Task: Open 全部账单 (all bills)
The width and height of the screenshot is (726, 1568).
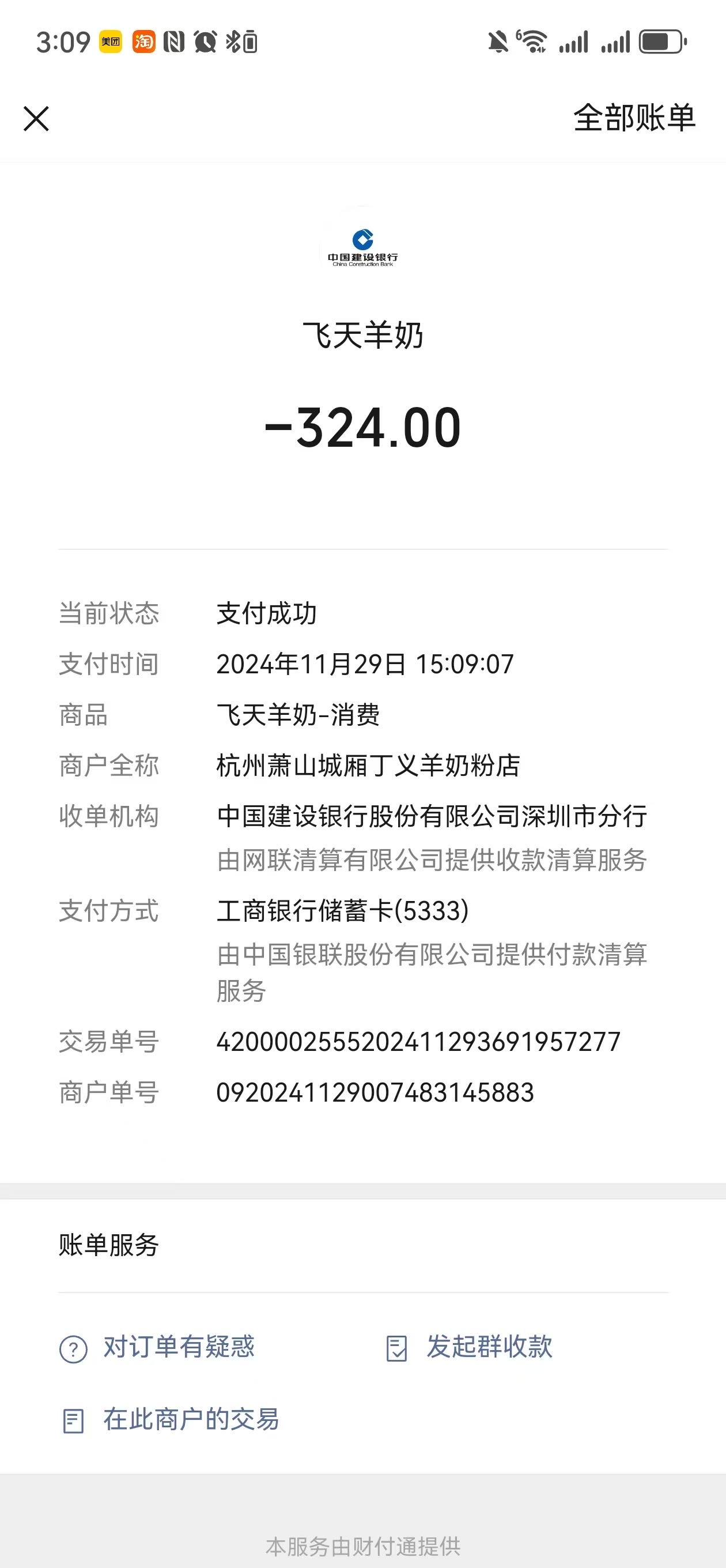Action: pyautogui.click(x=633, y=118)
